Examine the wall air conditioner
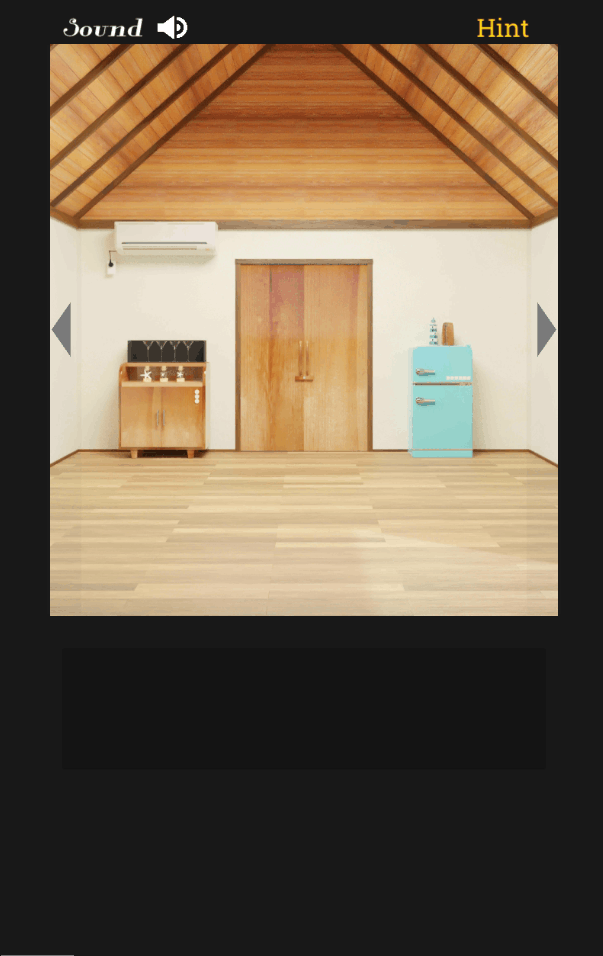 [x=166, y=239]
